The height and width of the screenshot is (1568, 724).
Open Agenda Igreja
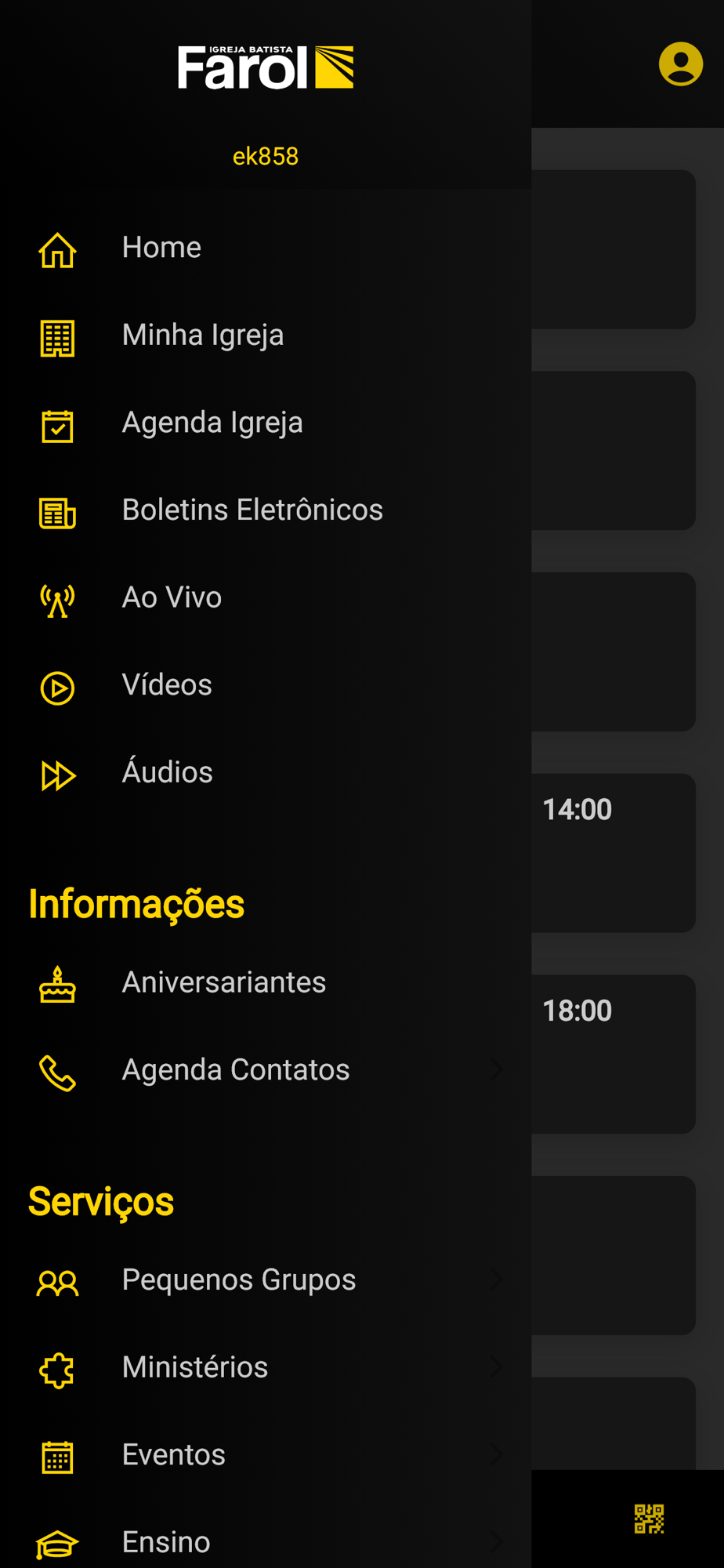coord(266,423)
